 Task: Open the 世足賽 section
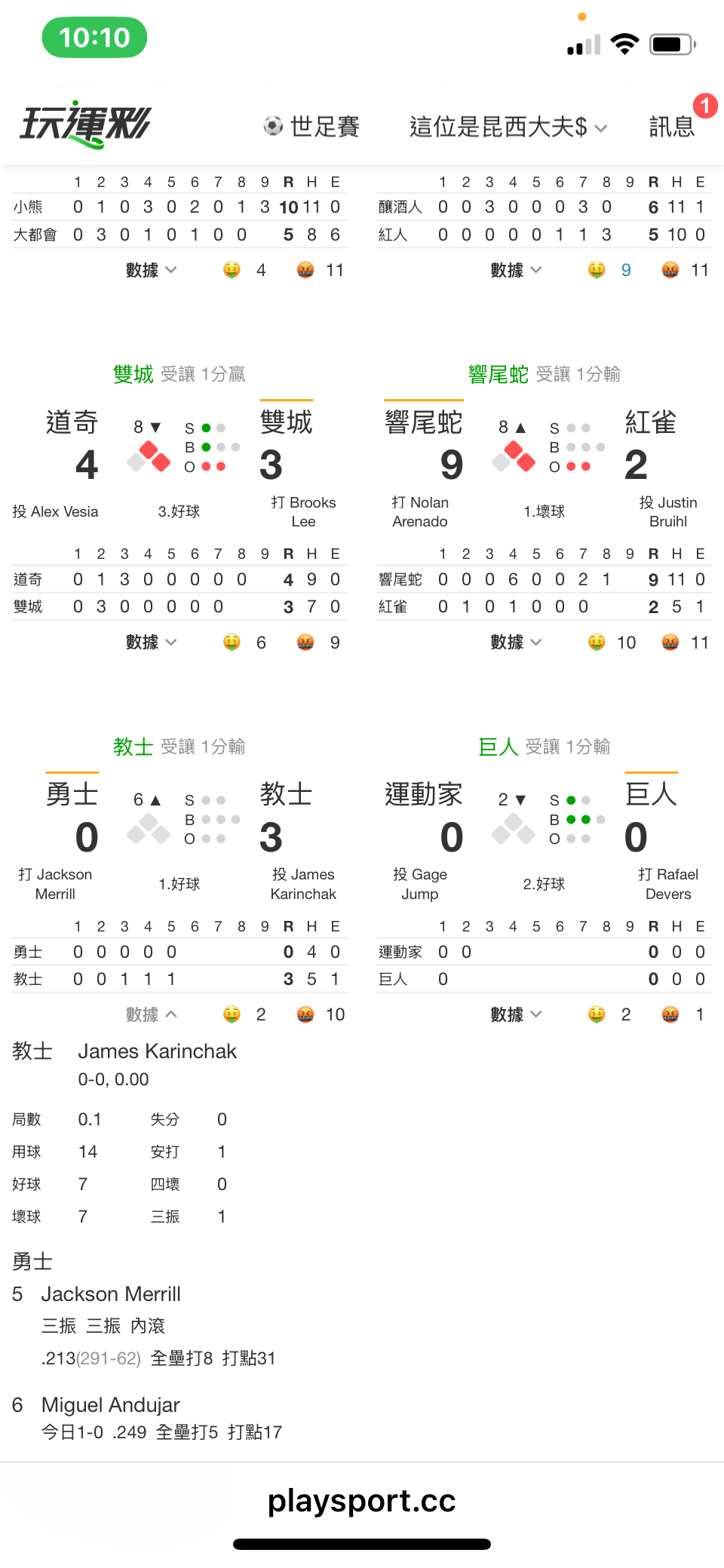tap(311, 126)
